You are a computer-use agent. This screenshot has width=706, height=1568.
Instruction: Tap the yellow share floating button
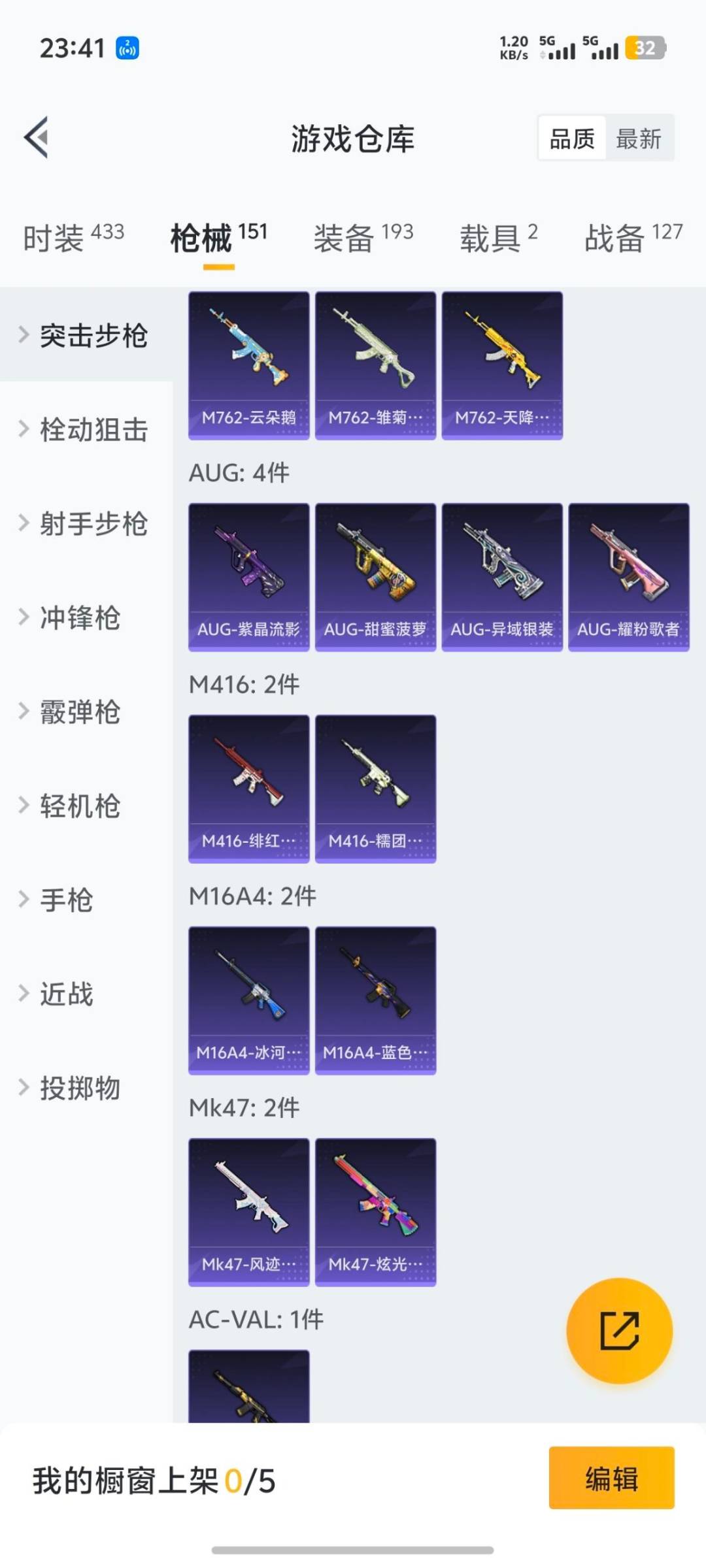click(x=619, y=1330)
